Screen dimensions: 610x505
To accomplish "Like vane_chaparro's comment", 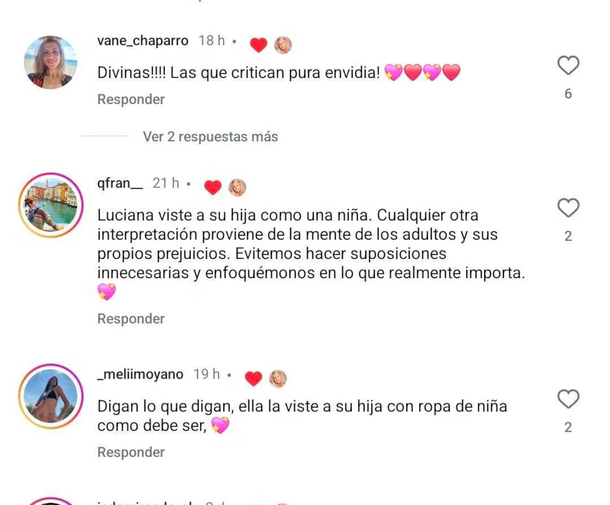I will 567,66.
